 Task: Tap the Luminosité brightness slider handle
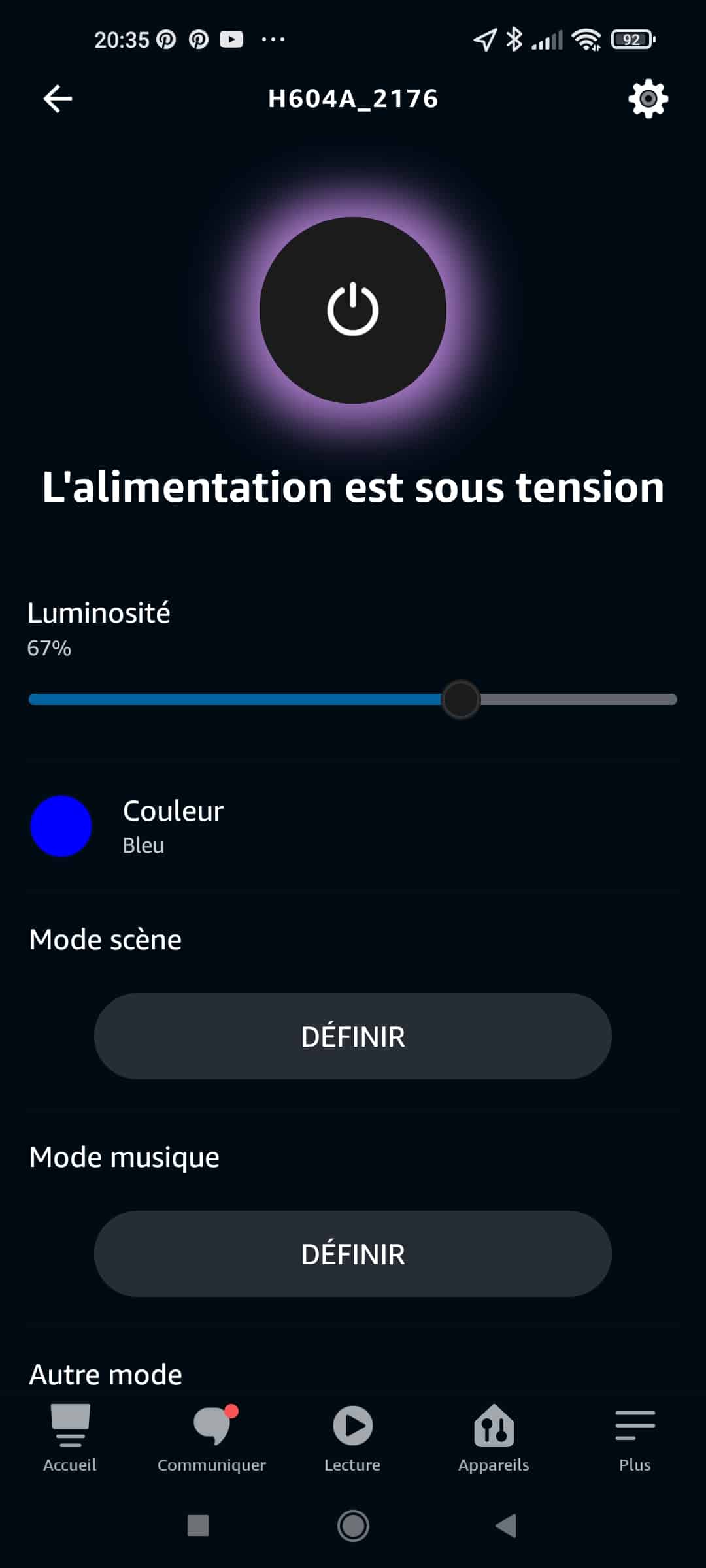click(x=461, y=700)
